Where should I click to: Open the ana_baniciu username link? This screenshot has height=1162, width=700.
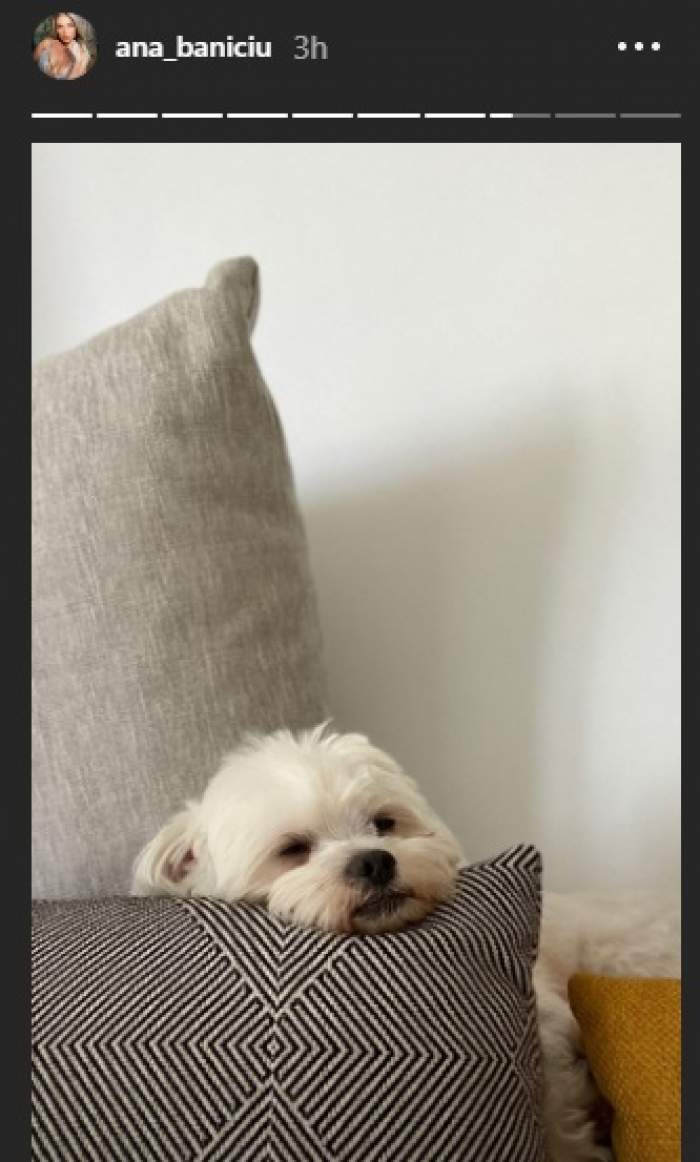click(x=193, y=48)
